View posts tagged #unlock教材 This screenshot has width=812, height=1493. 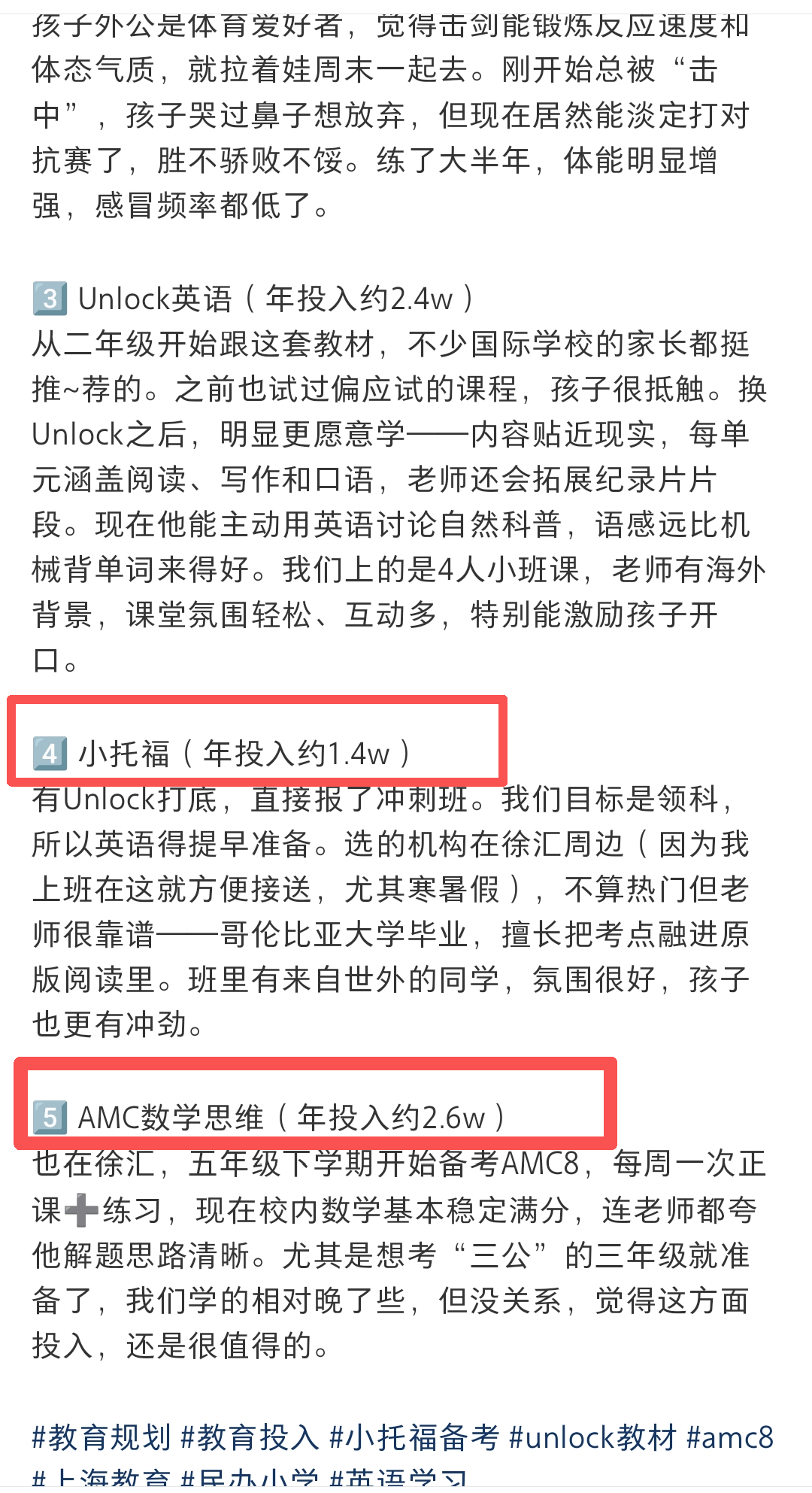[593, 1437]
